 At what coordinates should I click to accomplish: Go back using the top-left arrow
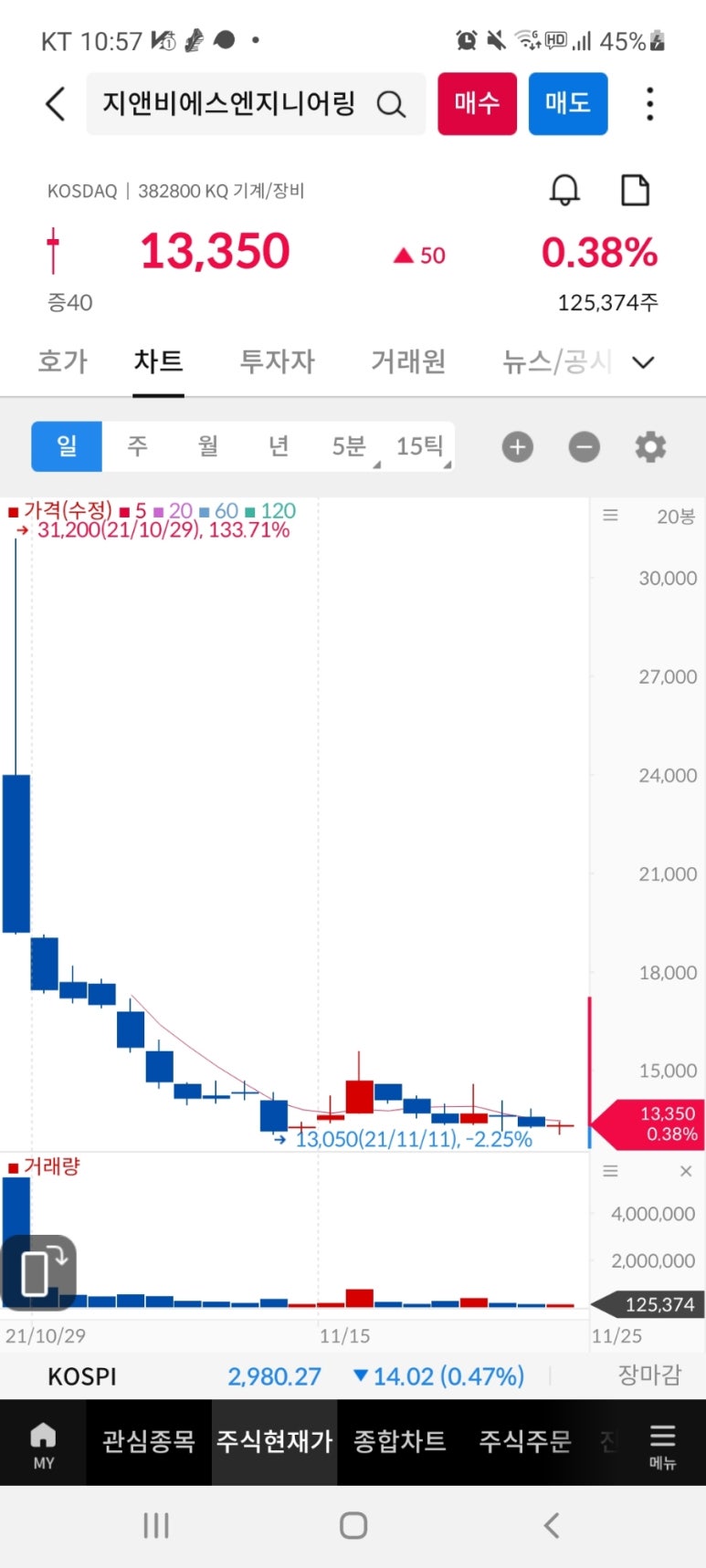click(x=56, y=104)
